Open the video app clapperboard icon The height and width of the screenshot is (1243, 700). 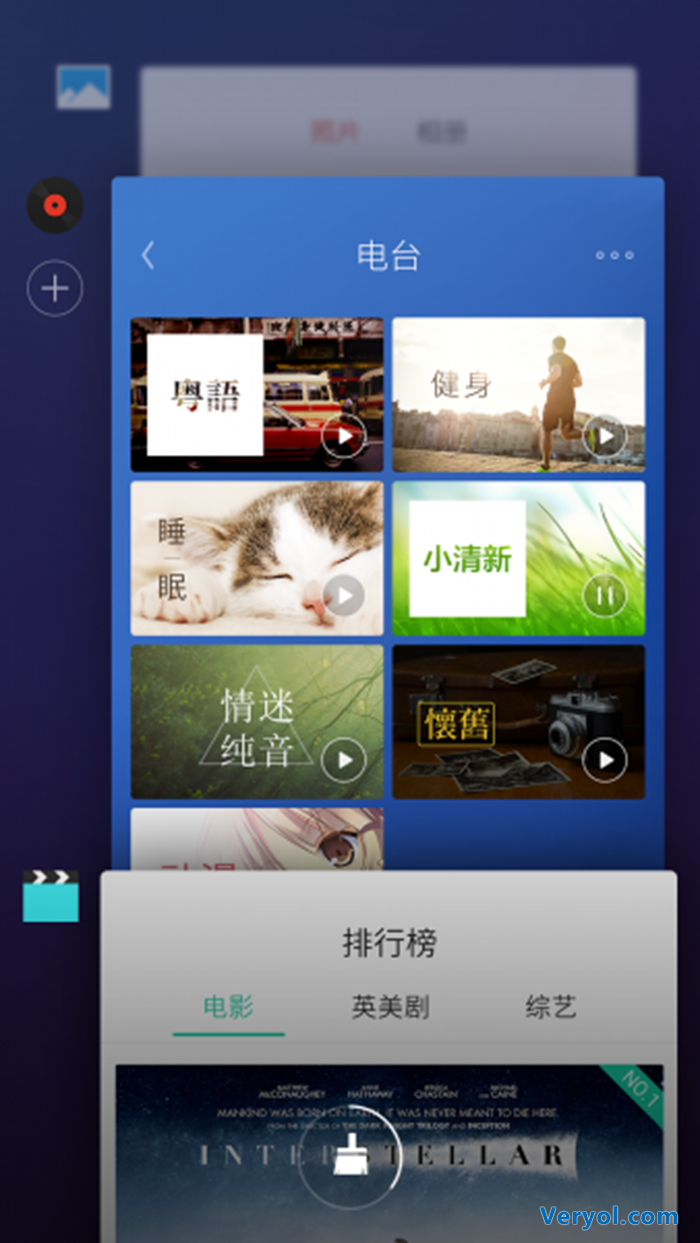point(50,895)
